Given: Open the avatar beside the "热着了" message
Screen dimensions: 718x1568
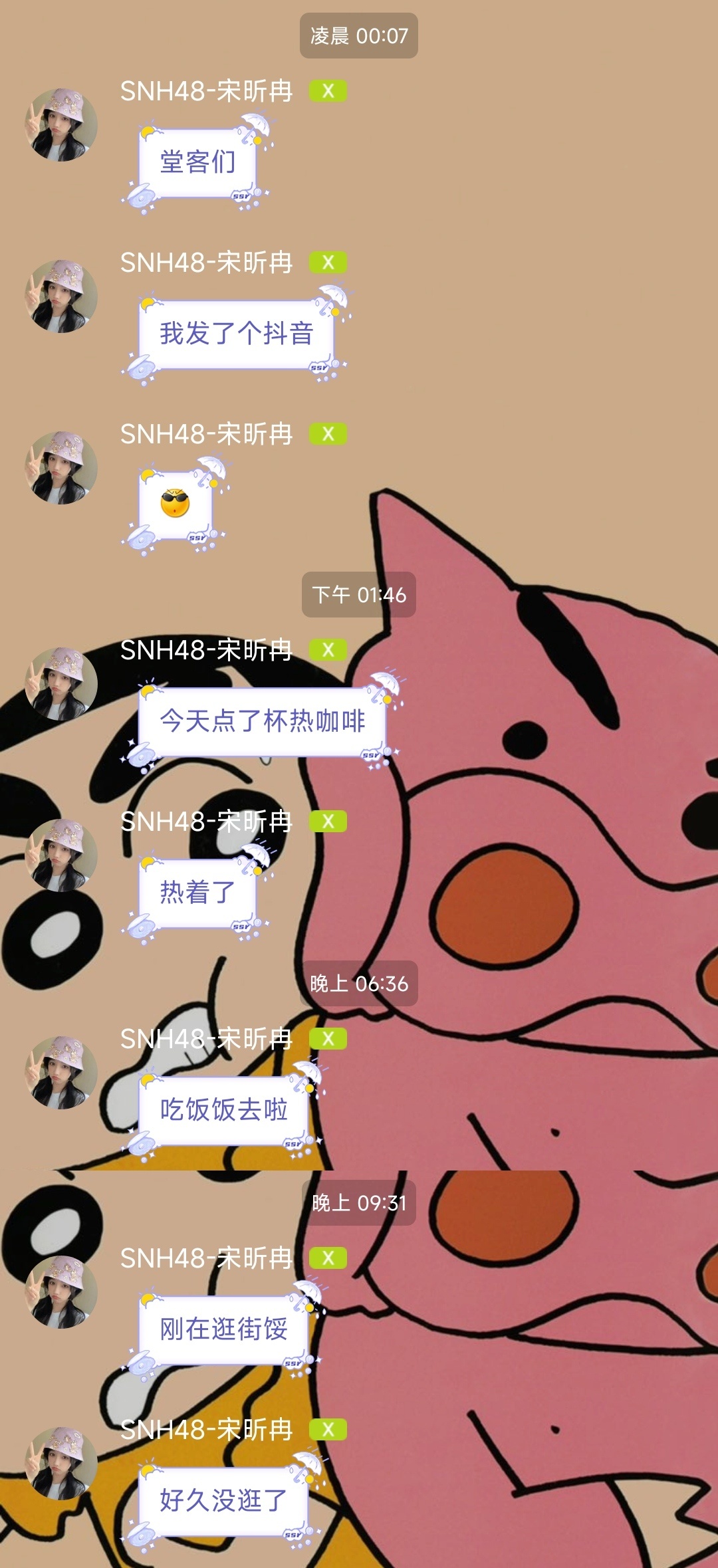Looking at the screenshot, I should [x=61, y=855].
